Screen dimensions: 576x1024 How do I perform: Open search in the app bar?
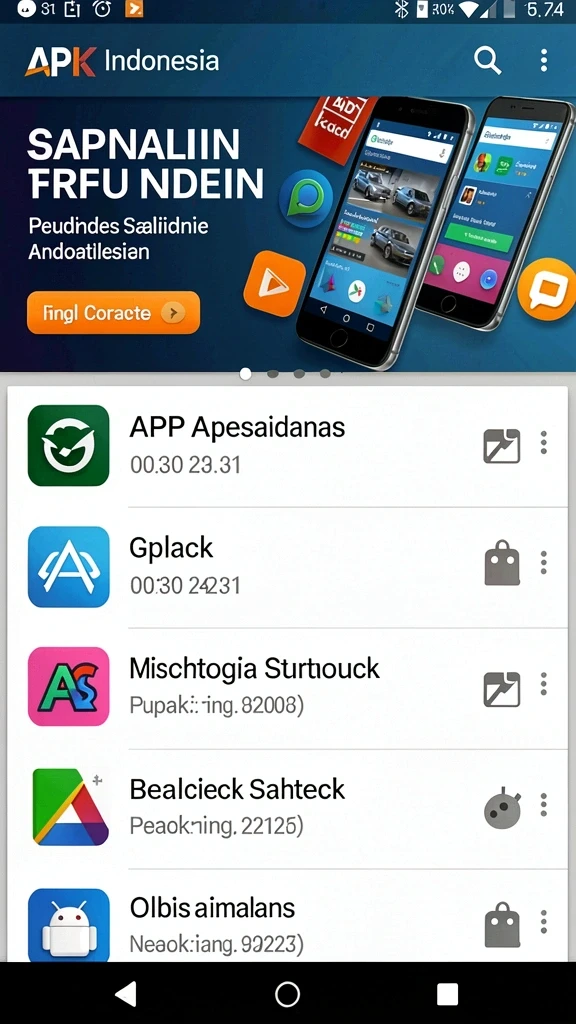point(487,61)
